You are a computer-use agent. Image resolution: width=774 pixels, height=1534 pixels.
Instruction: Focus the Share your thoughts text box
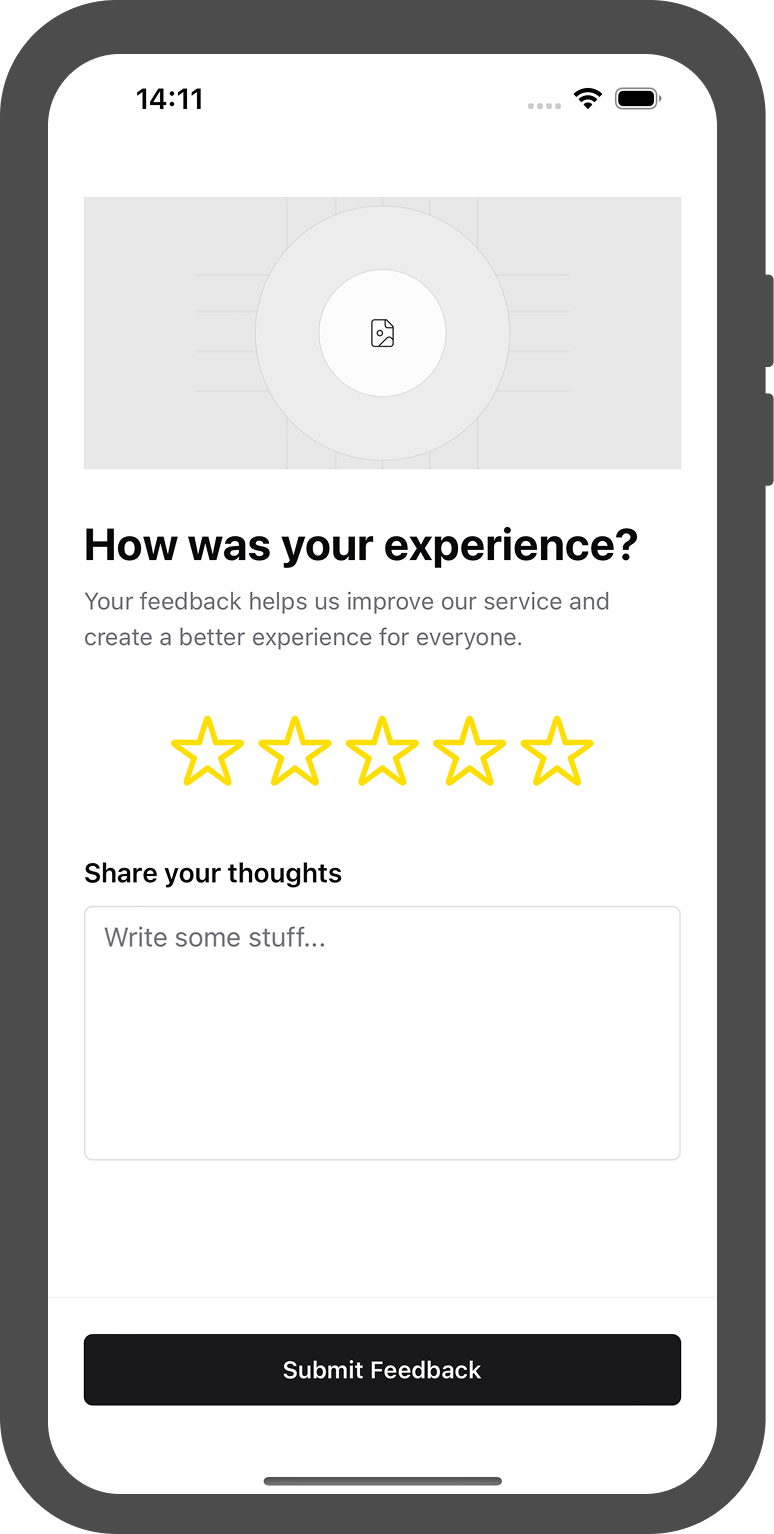[382, 1033]
